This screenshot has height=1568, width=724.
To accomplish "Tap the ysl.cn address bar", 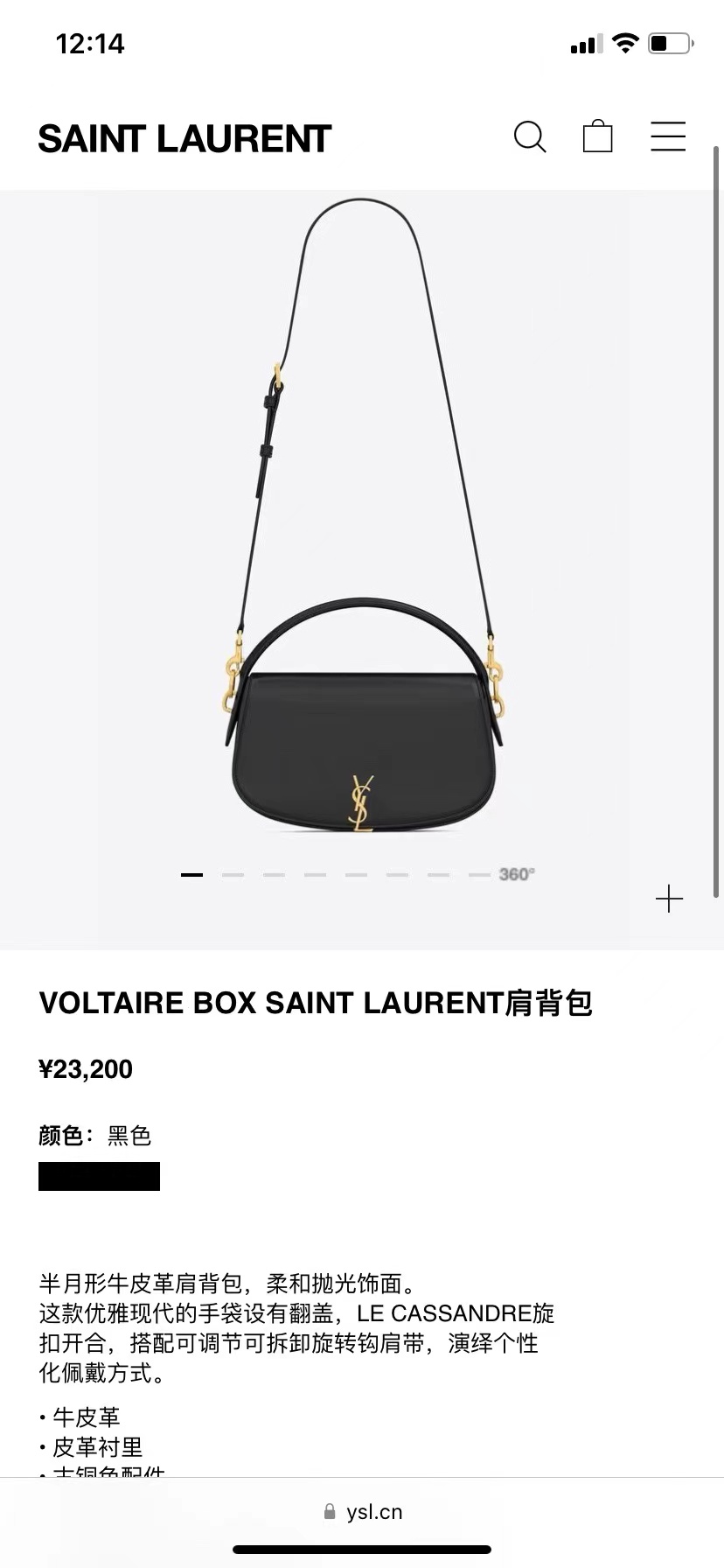I will click(x=363, y=1511).
